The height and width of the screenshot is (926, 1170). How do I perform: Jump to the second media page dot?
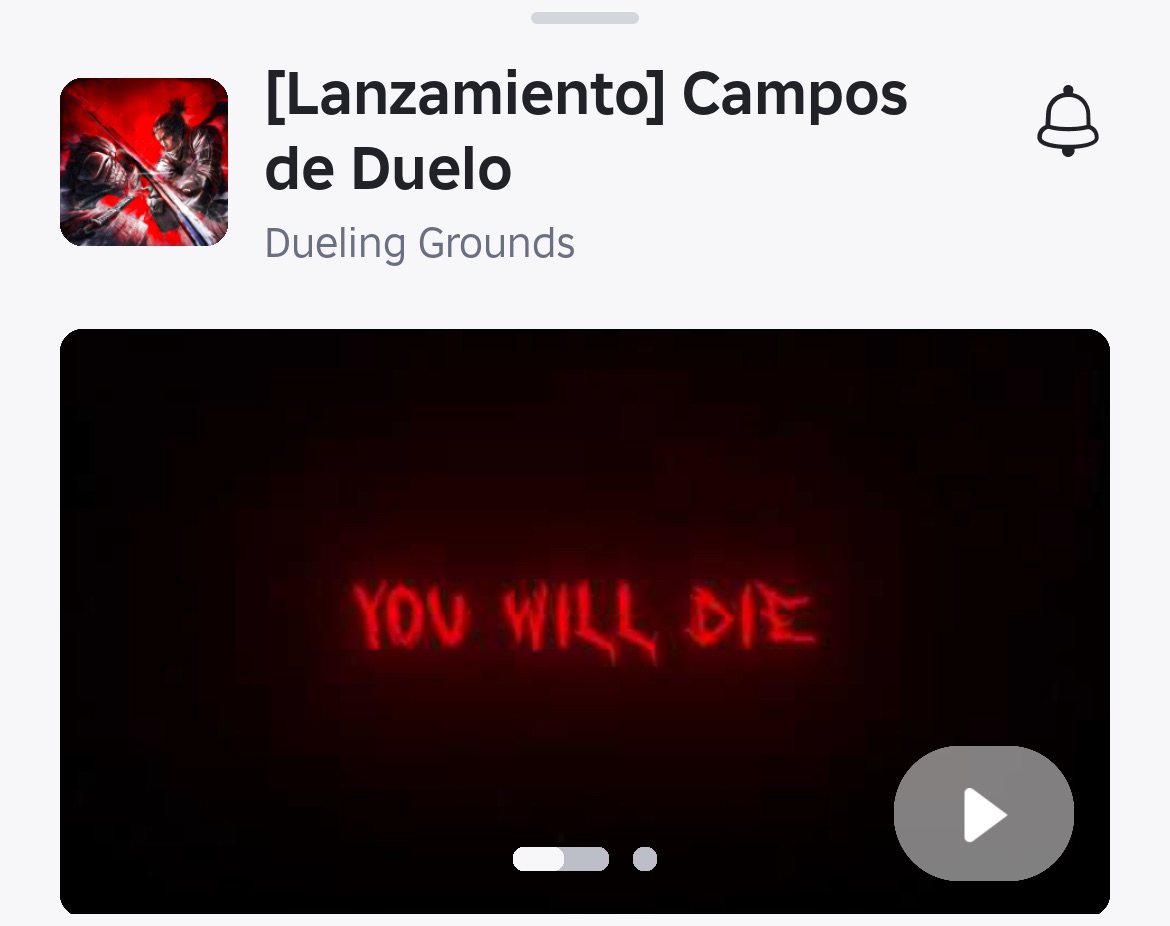(x=645, y=859)
